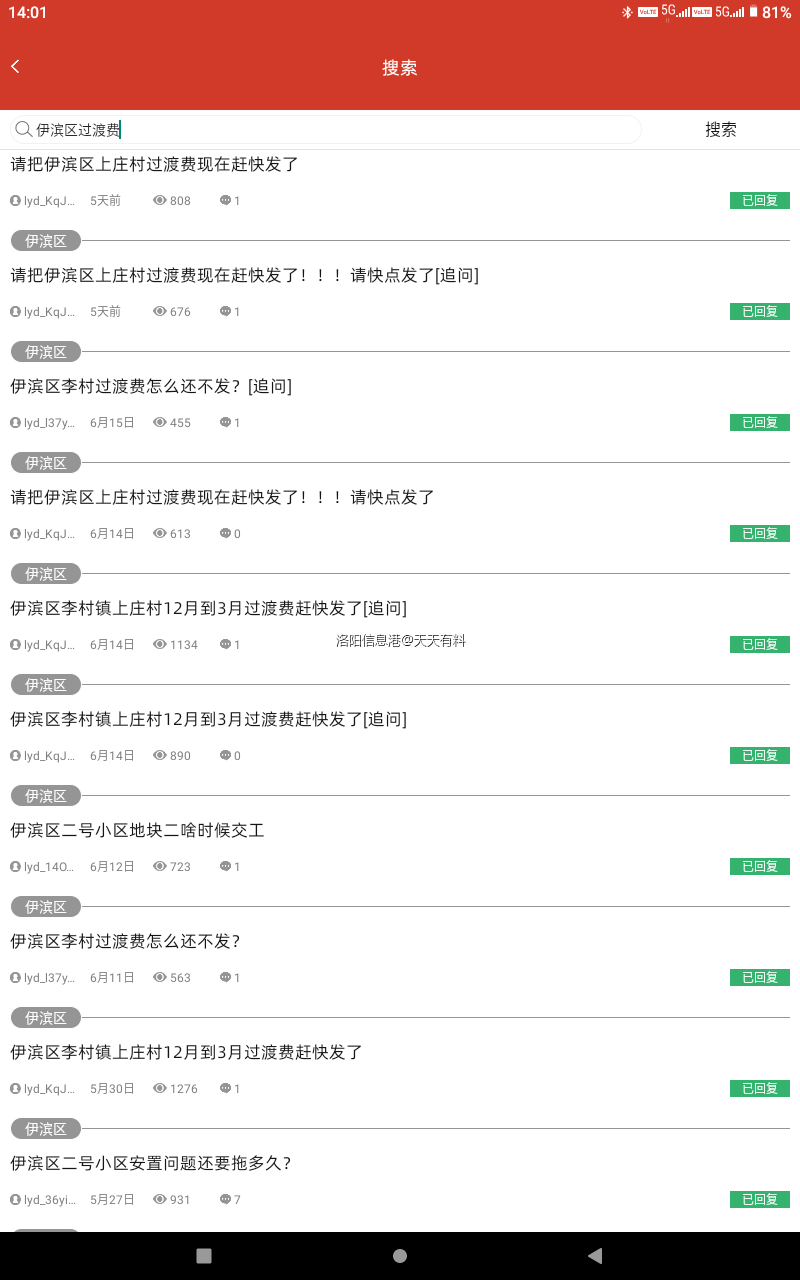The width and height of the screenshot is (800, 1280).
Task: Click 已回复 badge on the bottom result
Action: pos(759,1199)
